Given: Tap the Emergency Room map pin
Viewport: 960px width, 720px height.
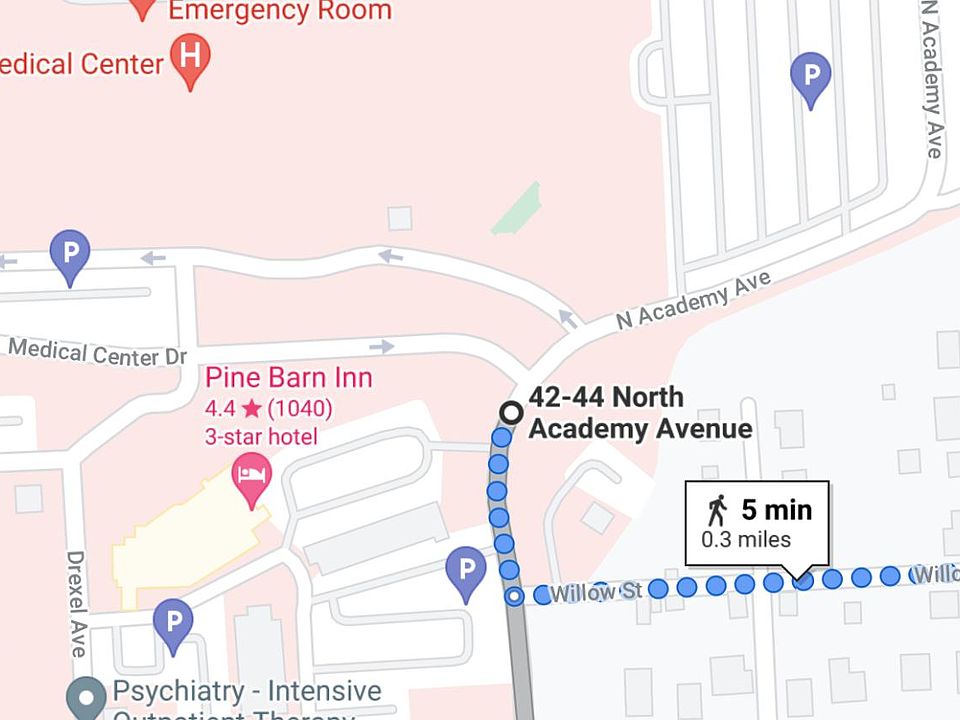Looking at the screenshot, I should click(x=143, y=8).
